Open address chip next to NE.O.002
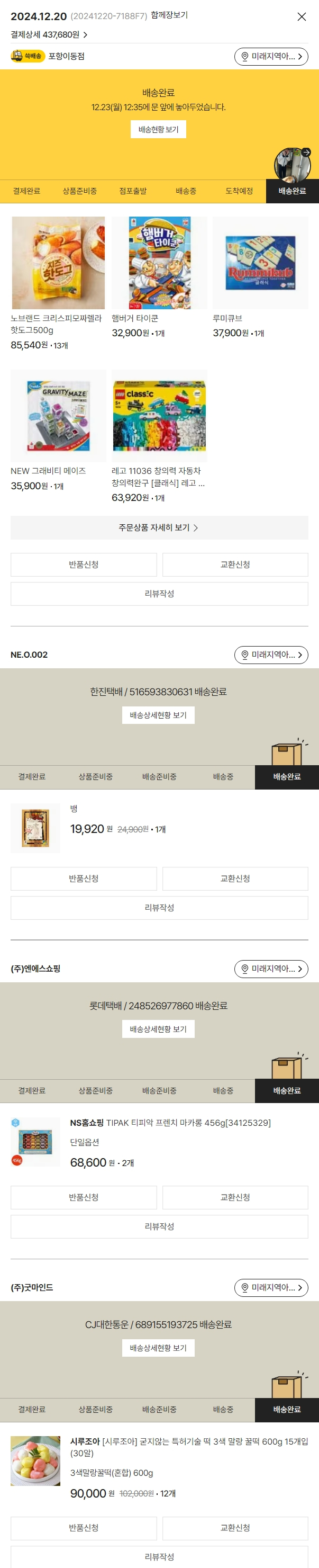Image resolution: width=319 pixels, height=1568 pixels. tap(271, 655)
